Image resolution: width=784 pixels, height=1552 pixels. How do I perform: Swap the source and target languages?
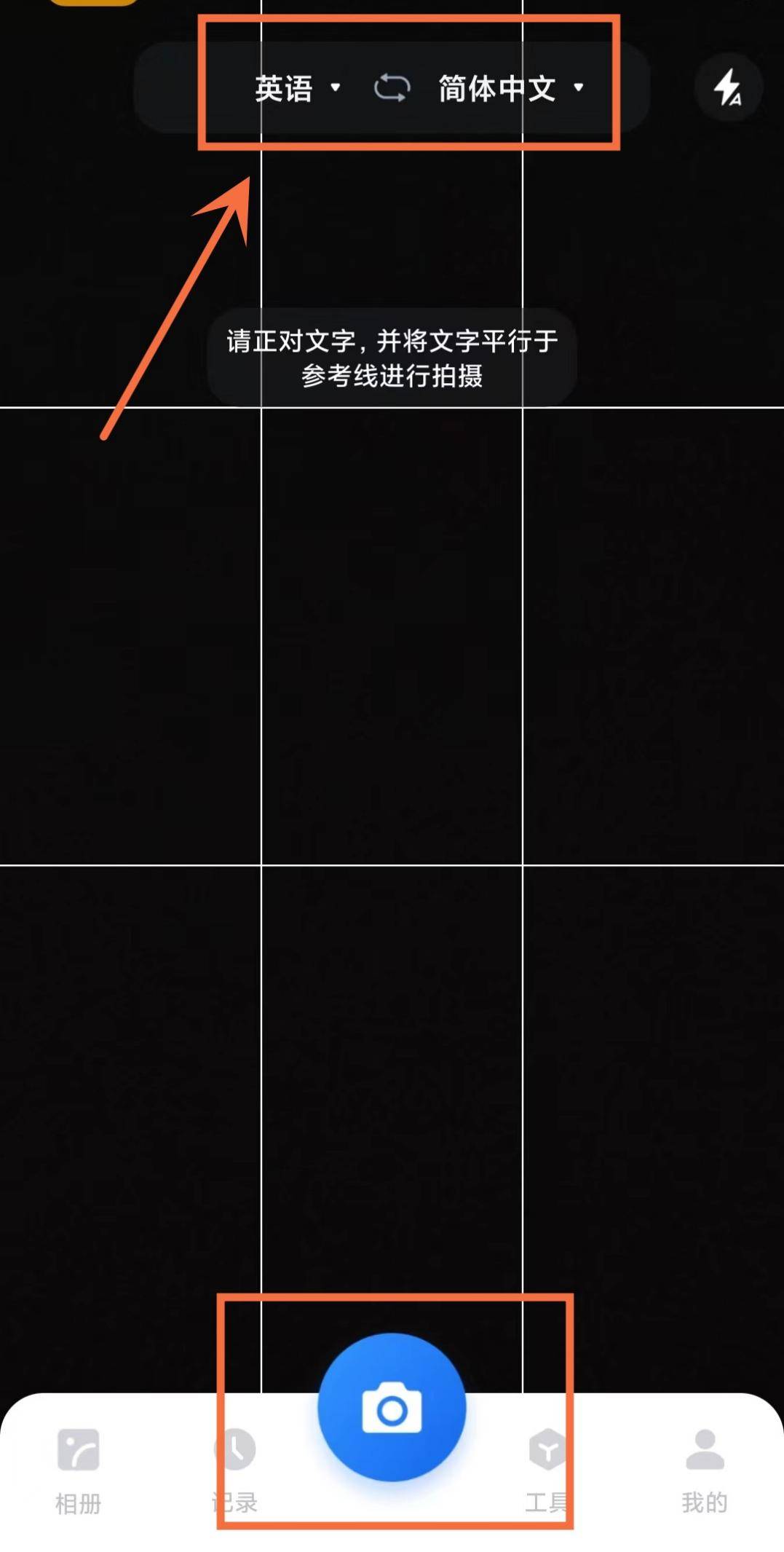tap(392, 88)
